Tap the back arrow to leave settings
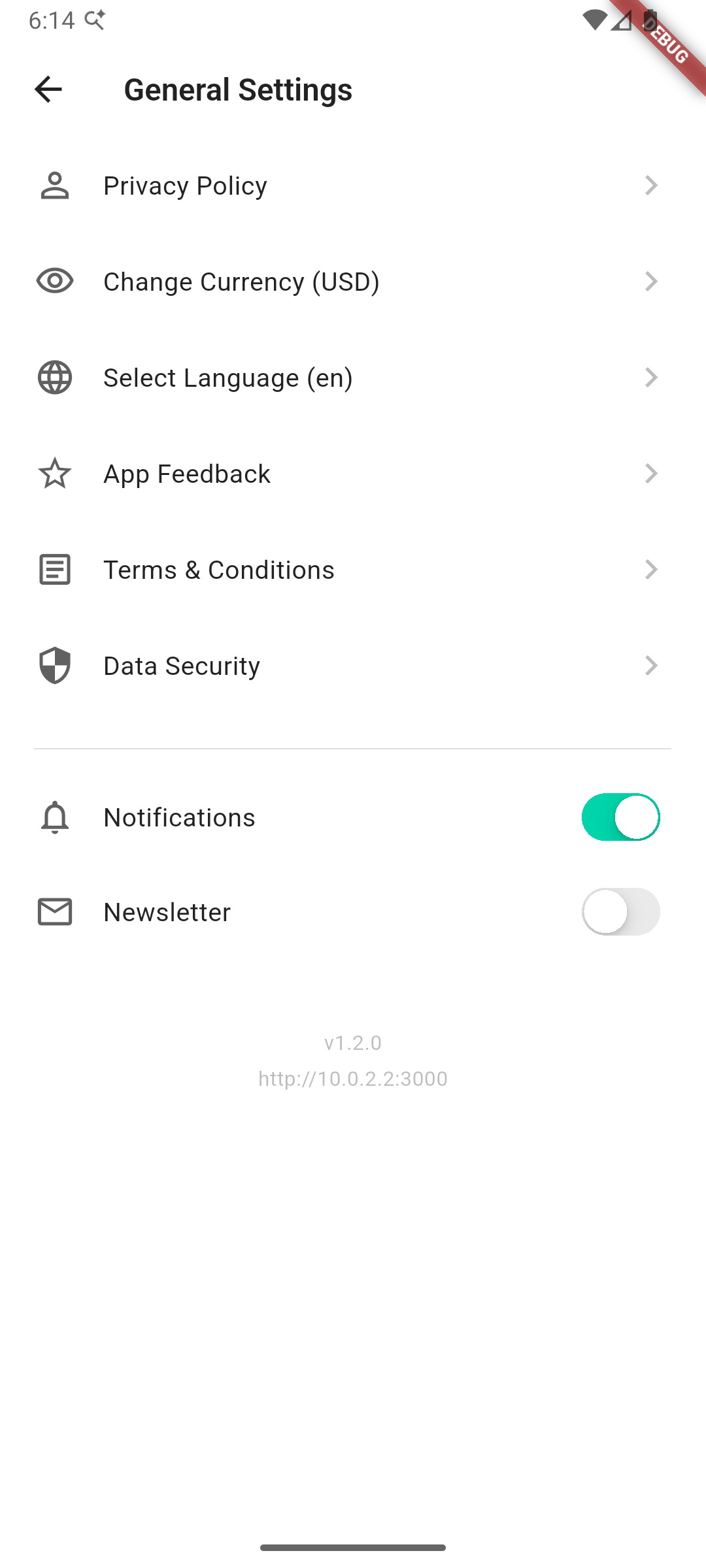706x1568 pixels. tap(48, 90)
